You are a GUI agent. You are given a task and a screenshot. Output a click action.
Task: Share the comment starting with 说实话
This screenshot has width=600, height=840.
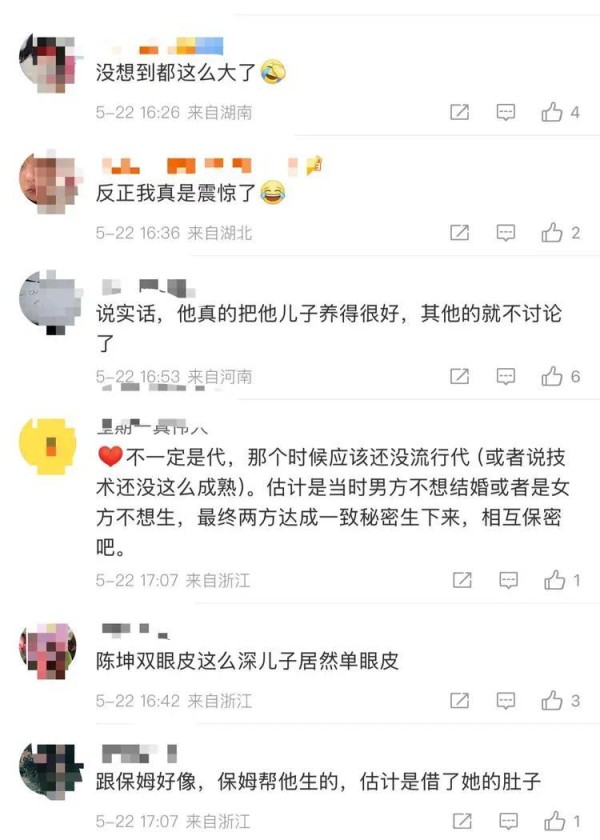pyautogui.click(x=460, y=376)
